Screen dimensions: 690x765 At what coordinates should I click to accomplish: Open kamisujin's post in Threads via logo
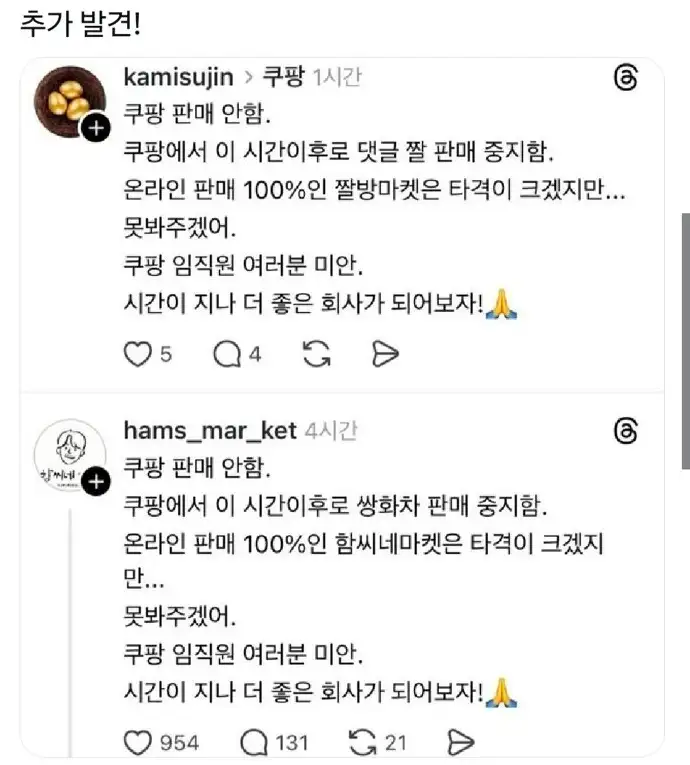tap(625, 80)
